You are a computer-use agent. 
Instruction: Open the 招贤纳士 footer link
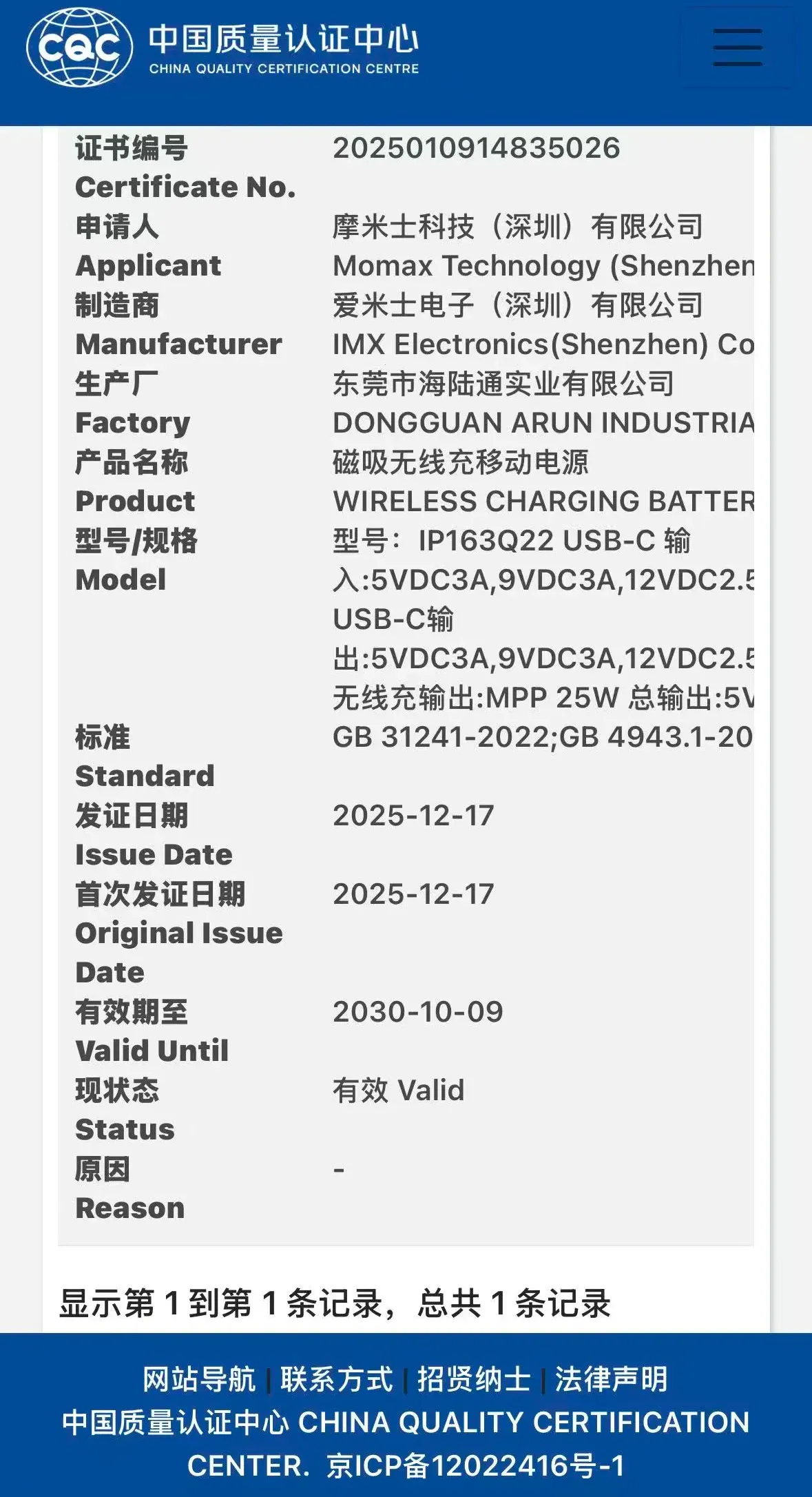pyautogui.click(x=474, y=1379)
